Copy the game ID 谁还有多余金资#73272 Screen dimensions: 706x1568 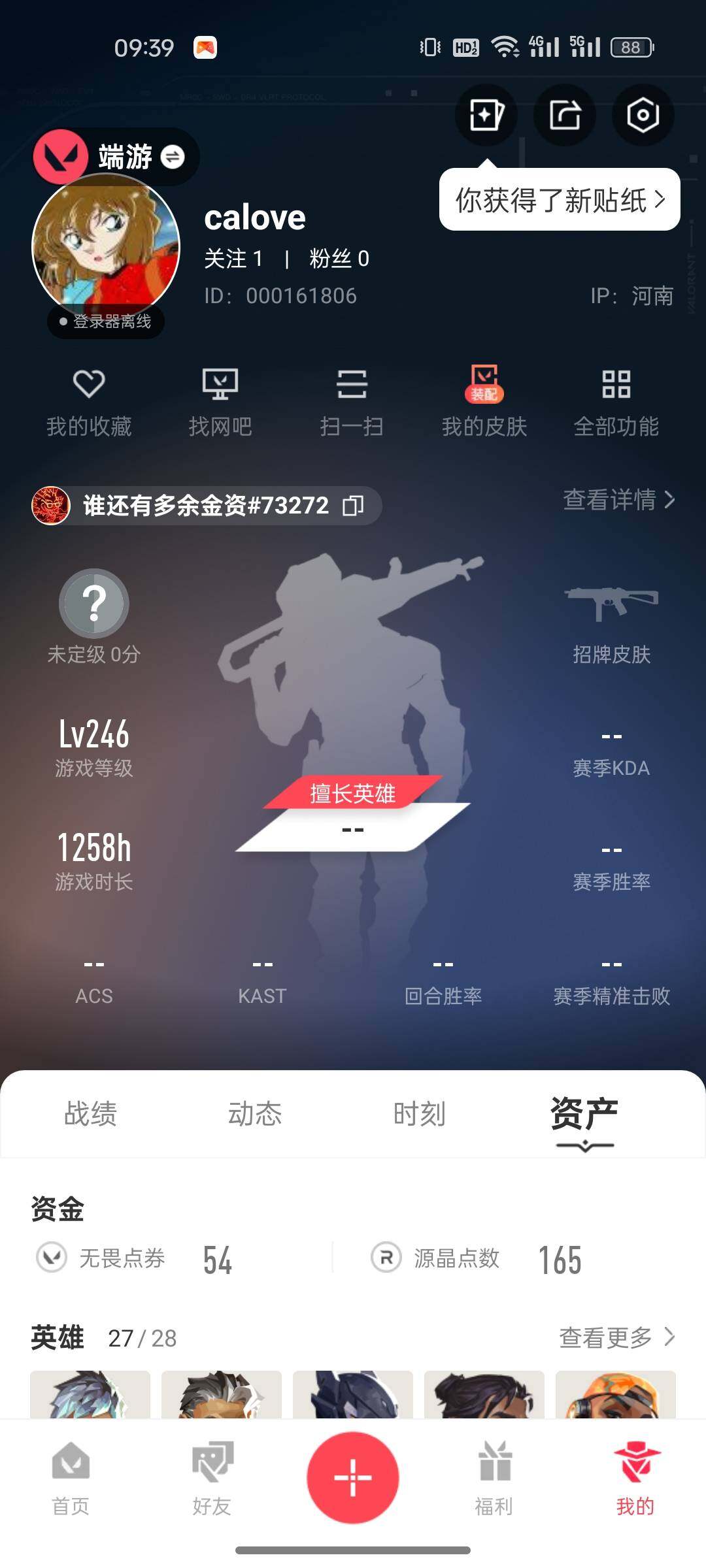pos(353,506)
